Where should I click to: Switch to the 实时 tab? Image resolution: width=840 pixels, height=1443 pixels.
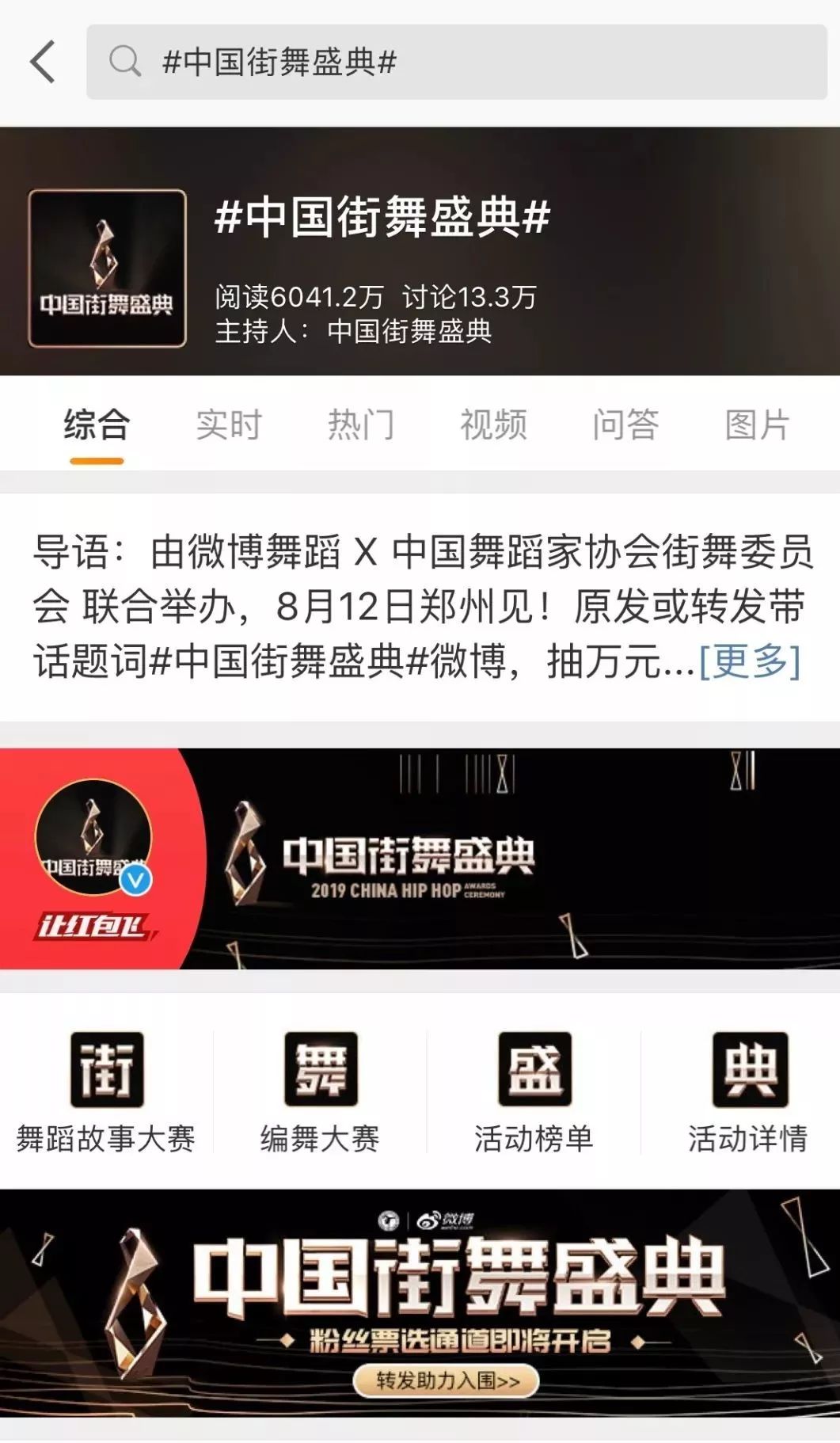tap(229, 425)
